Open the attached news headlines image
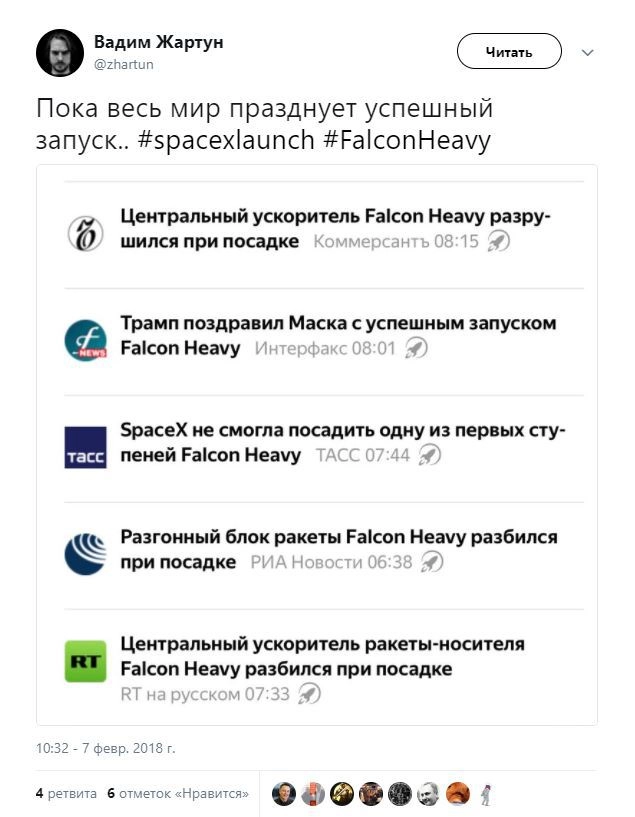Screen dimensions: 635x817 pos(317,445)
